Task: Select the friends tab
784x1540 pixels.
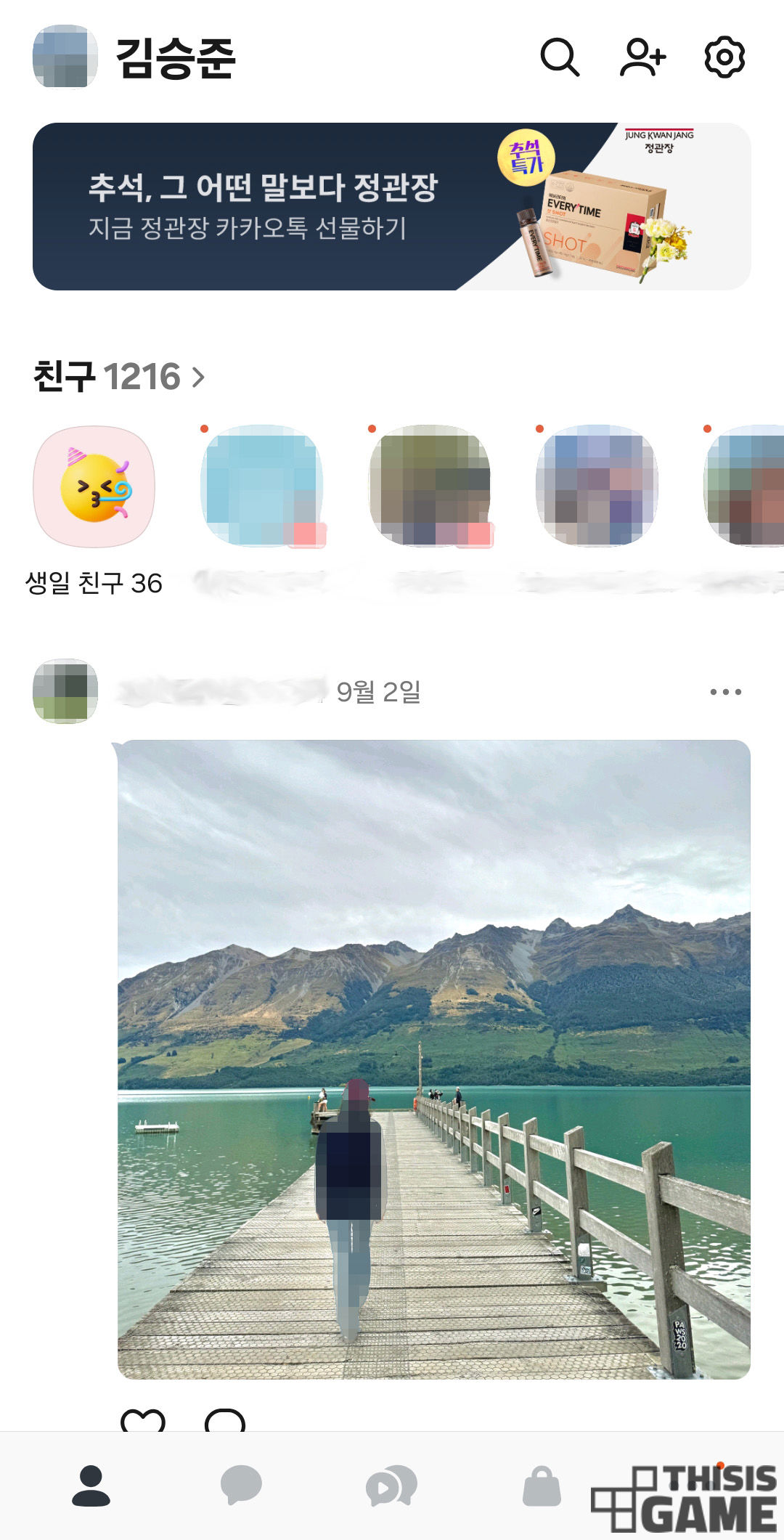Action: [x=91, y=1486]
